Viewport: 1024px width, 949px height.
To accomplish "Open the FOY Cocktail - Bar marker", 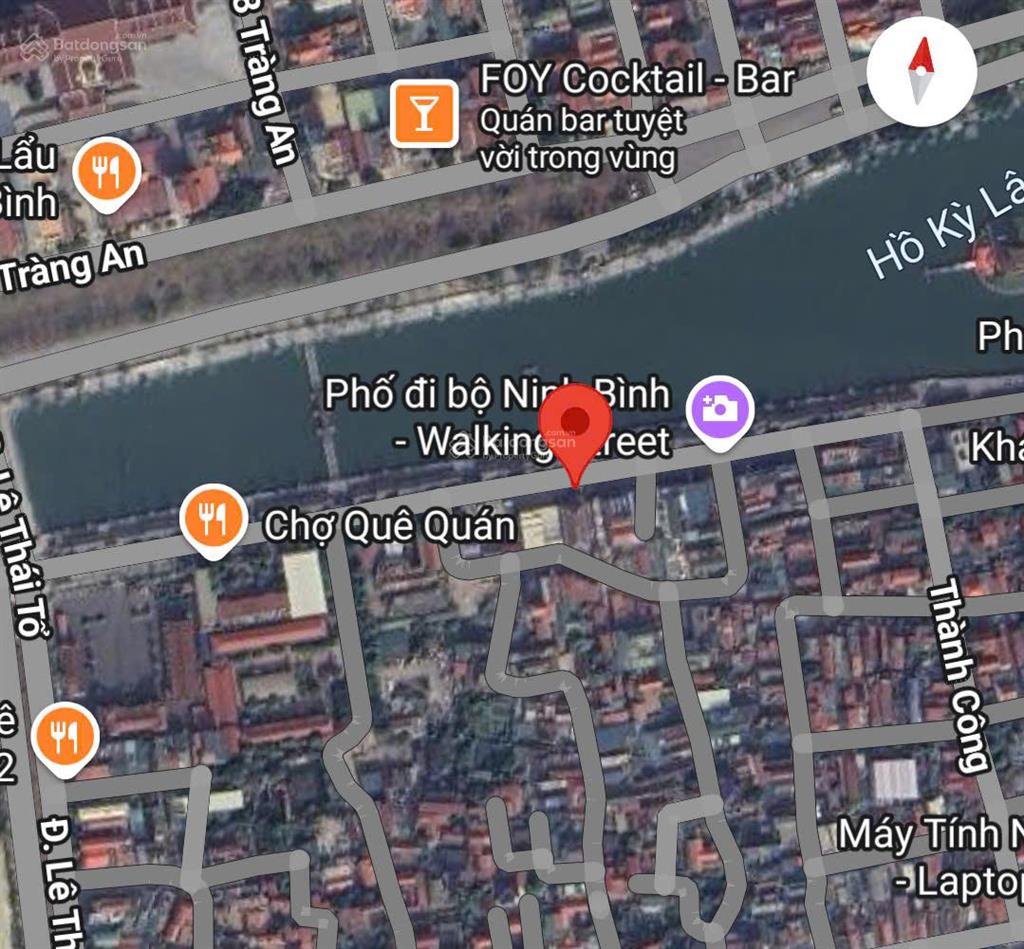I will [x=424, y=114].
